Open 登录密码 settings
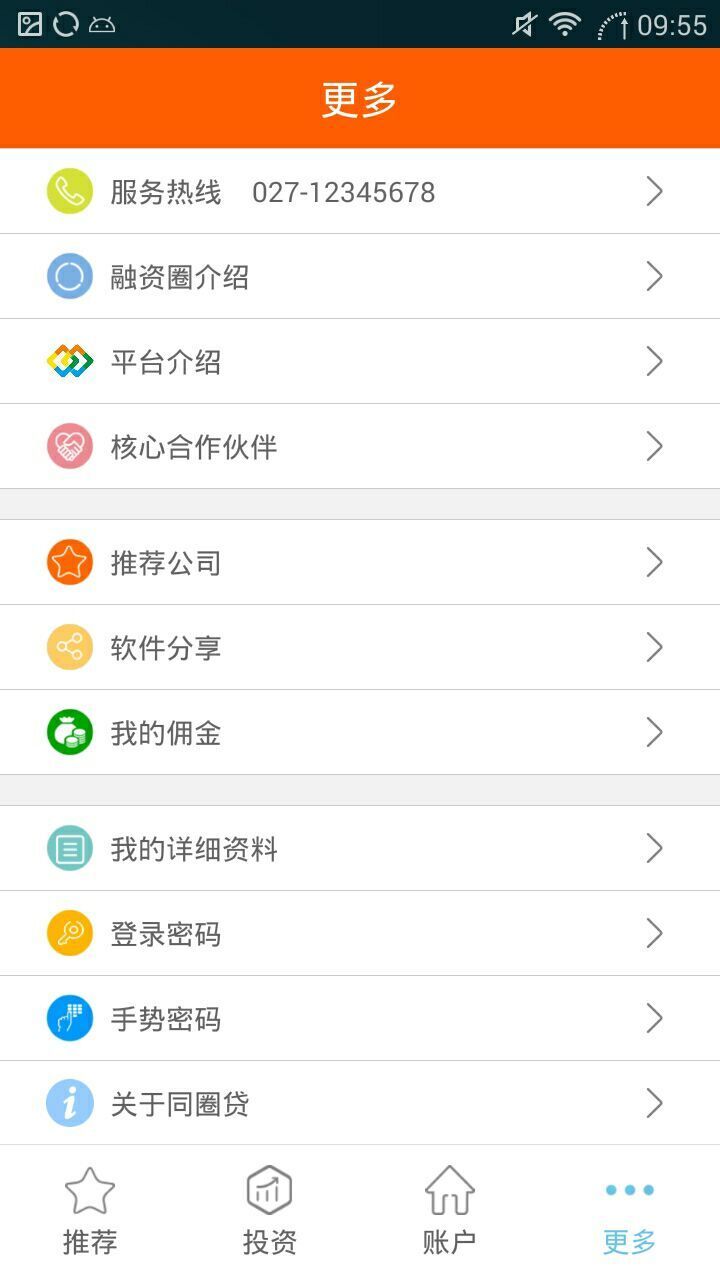Screen dimensions: 720x1280 360,934
